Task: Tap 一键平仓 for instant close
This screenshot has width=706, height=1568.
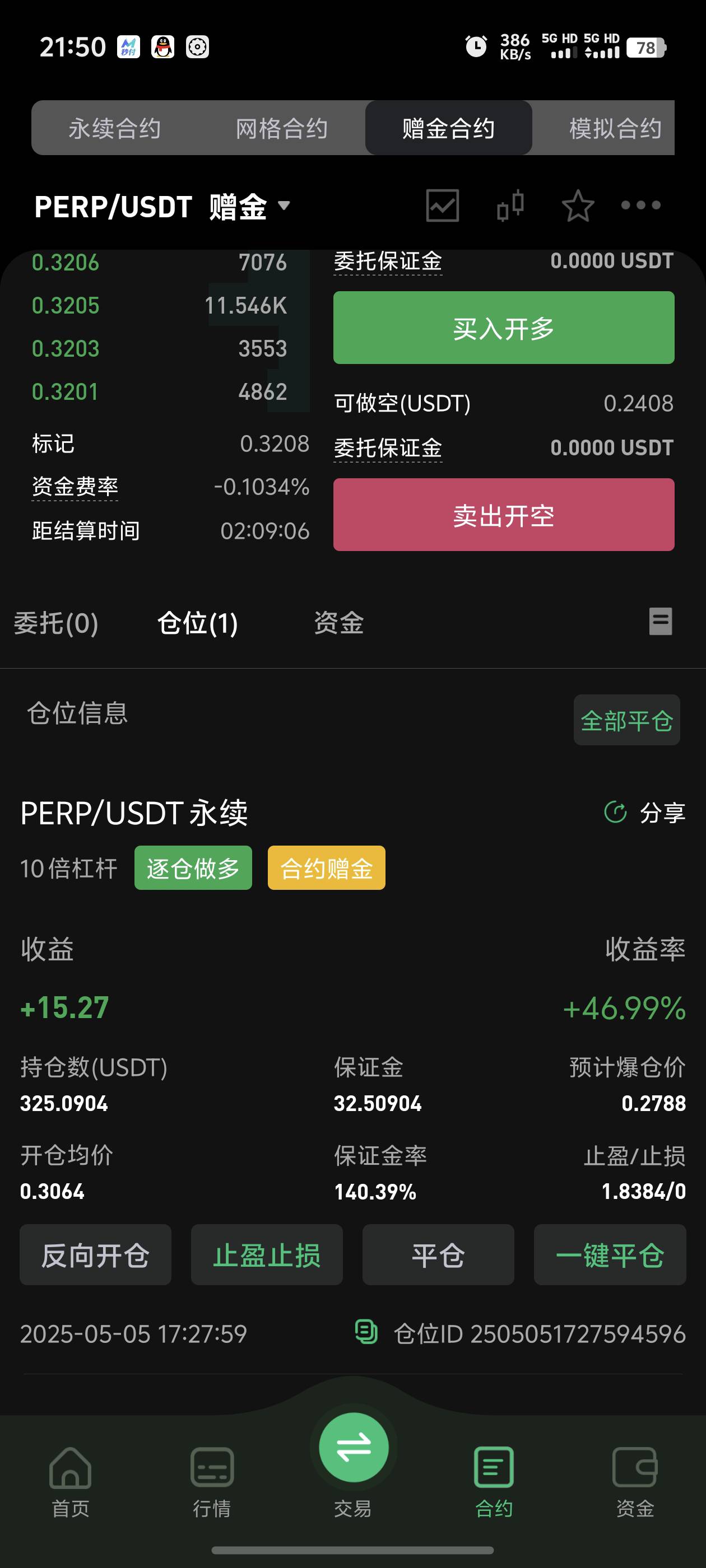Action: (610, 1255)
